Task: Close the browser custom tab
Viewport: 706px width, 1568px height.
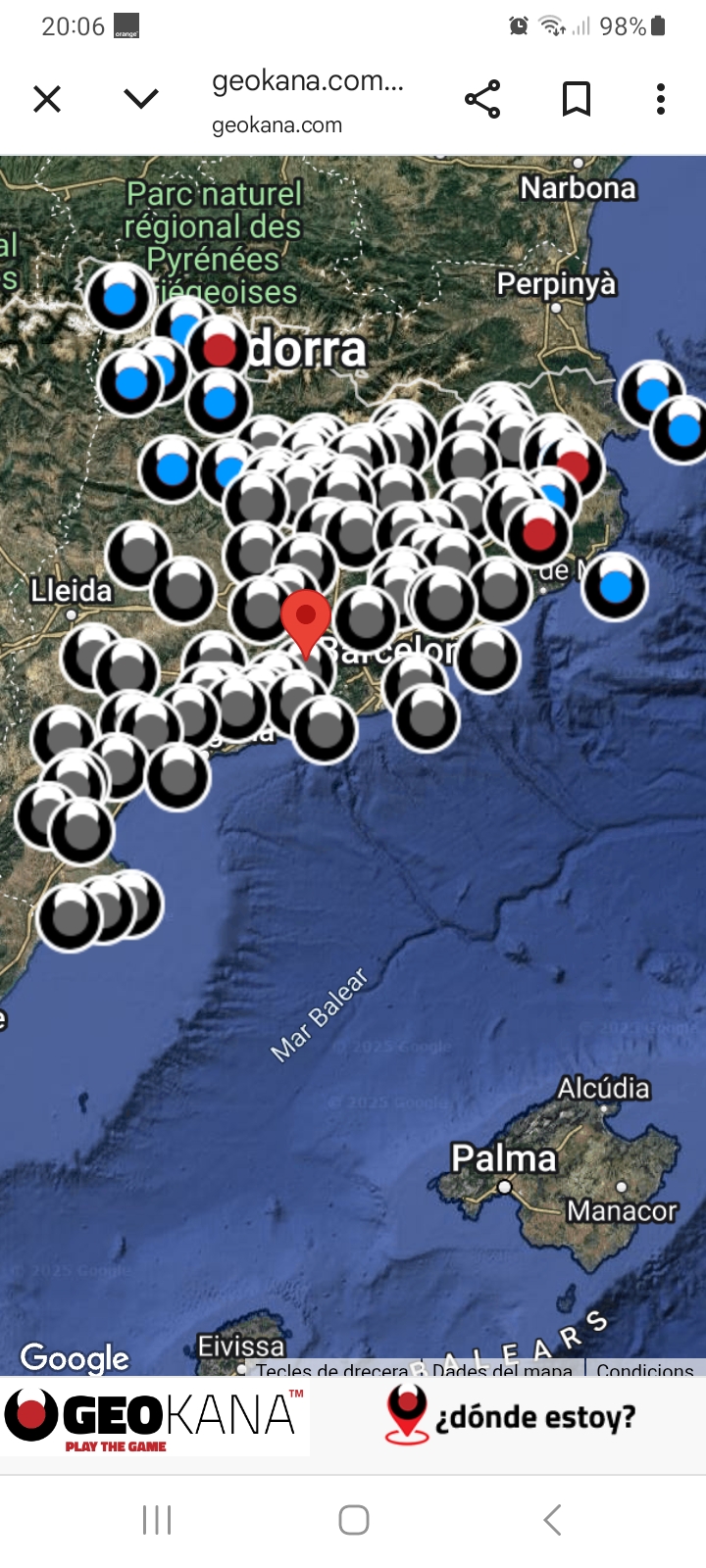Action: coord(47,99)
